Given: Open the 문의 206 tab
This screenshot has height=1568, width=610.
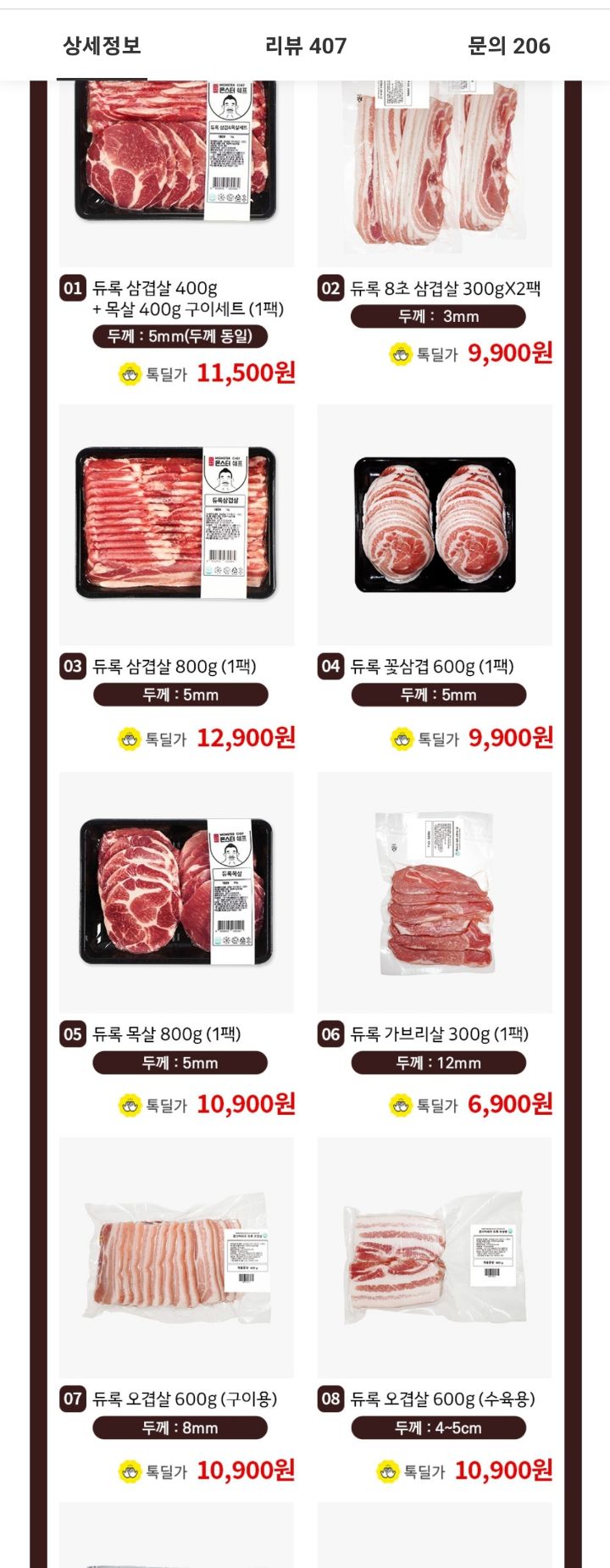Looking at the screenshot, I should [509, 46].
